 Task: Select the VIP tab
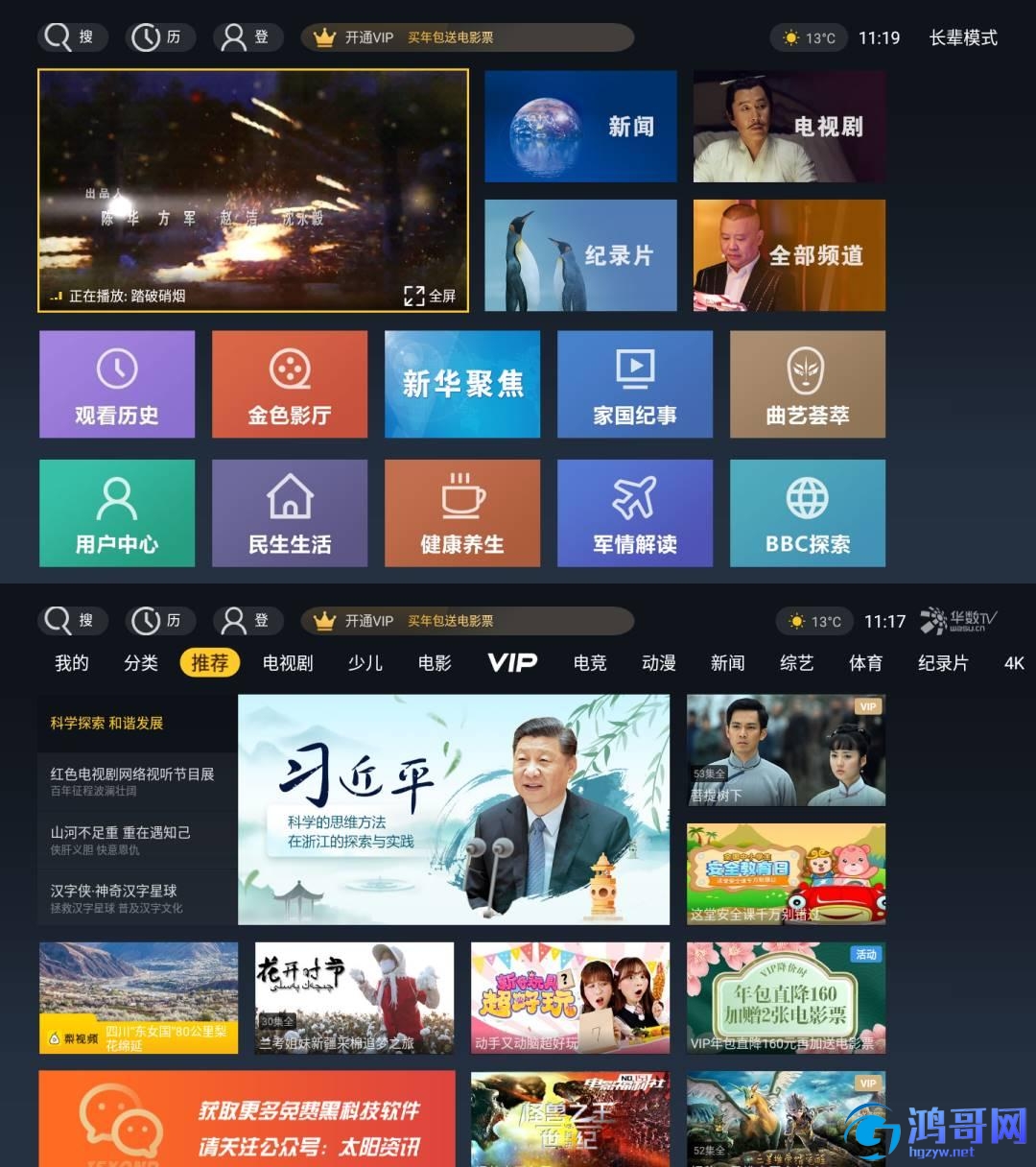512,663
